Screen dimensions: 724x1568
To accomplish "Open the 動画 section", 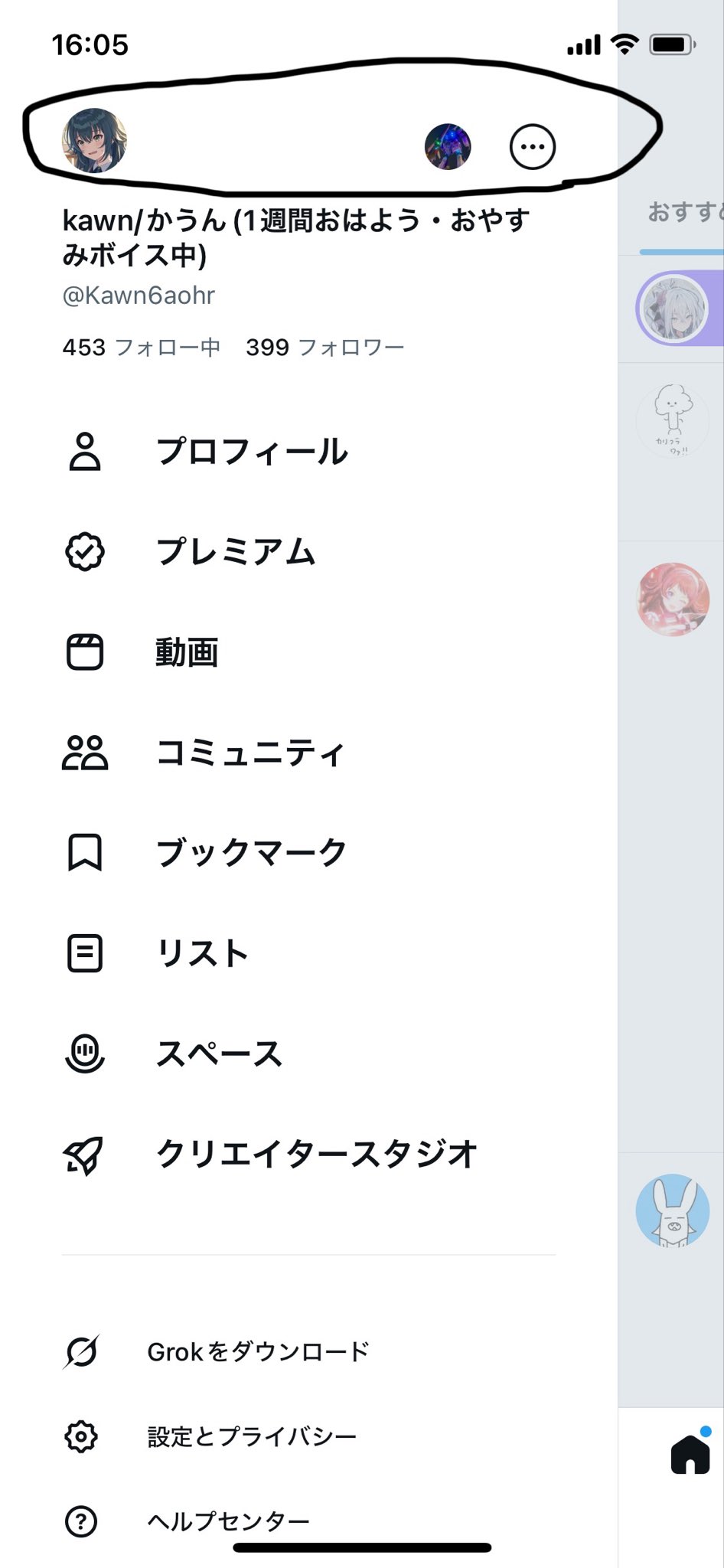I will [187, 653].
